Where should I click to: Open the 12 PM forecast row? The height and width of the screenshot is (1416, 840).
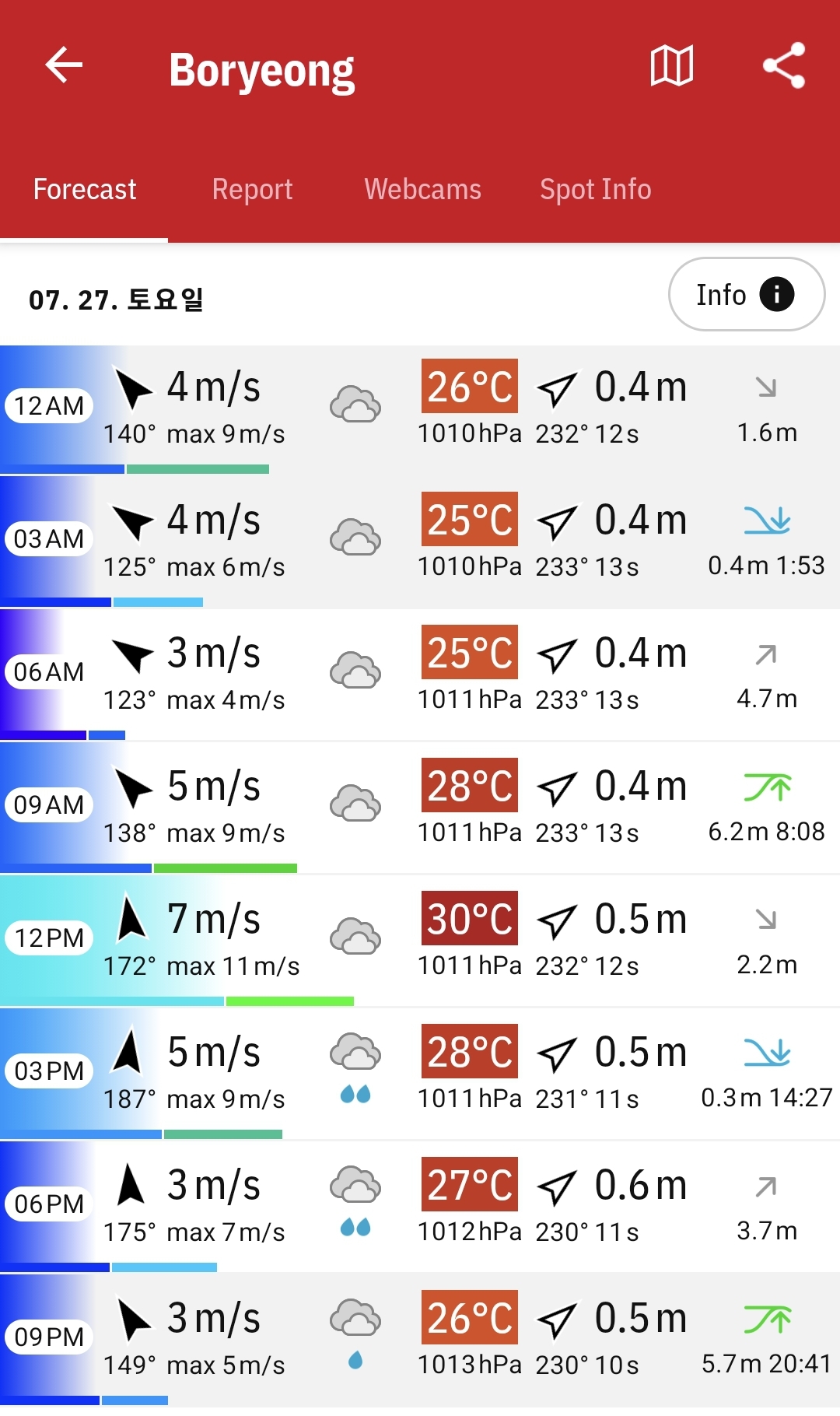click(x=420, y=941)
